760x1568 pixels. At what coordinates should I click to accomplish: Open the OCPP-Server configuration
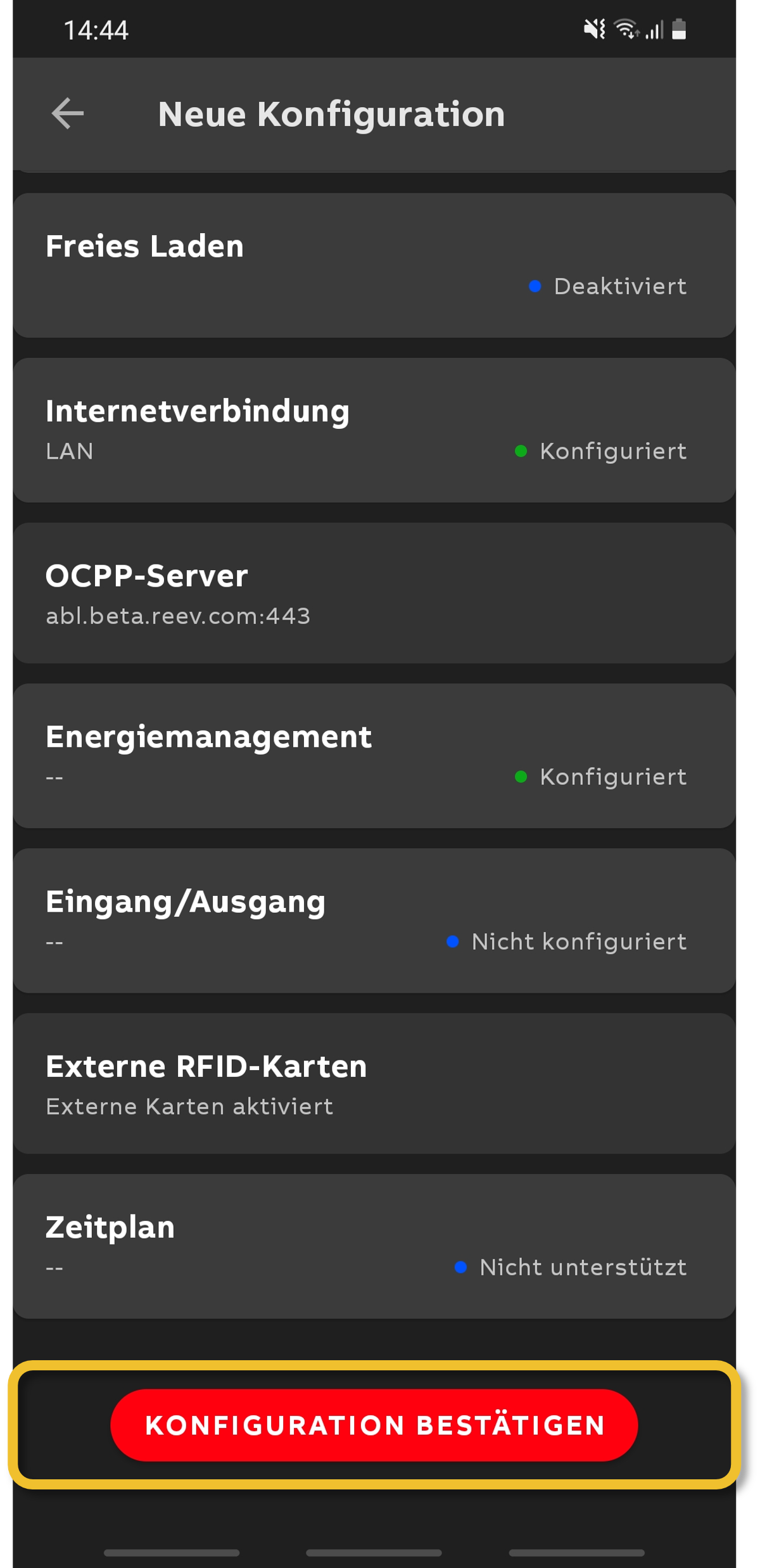pos(374,593)
